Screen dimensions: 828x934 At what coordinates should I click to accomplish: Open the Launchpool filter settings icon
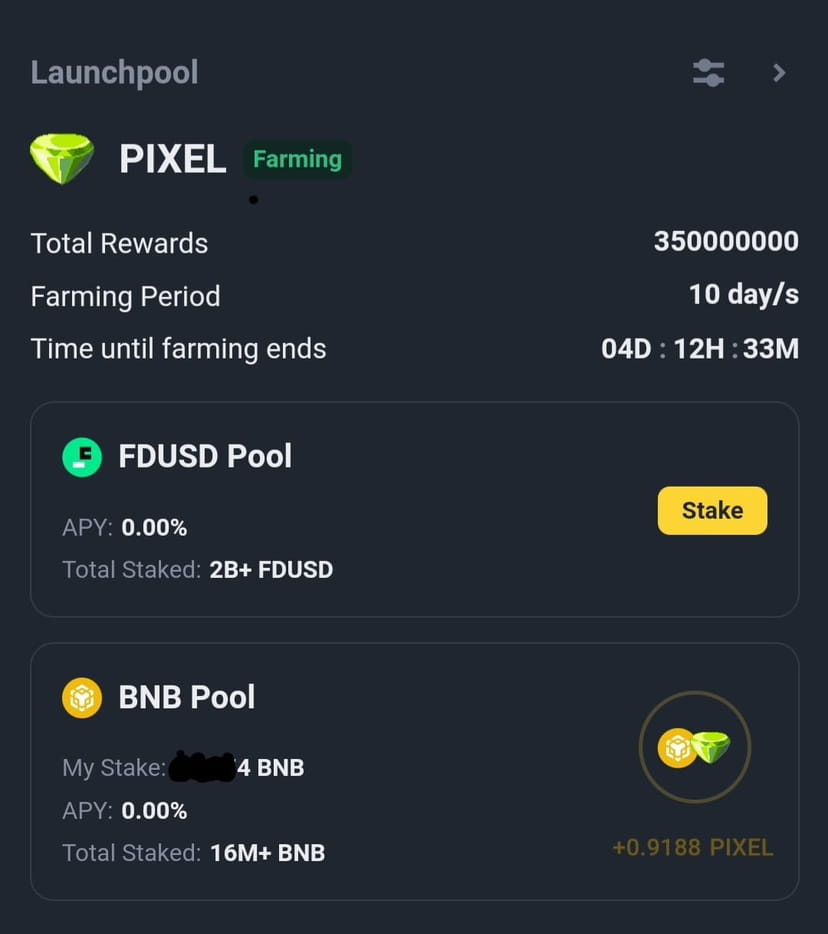pyautogui.click(x=708, y=72)
